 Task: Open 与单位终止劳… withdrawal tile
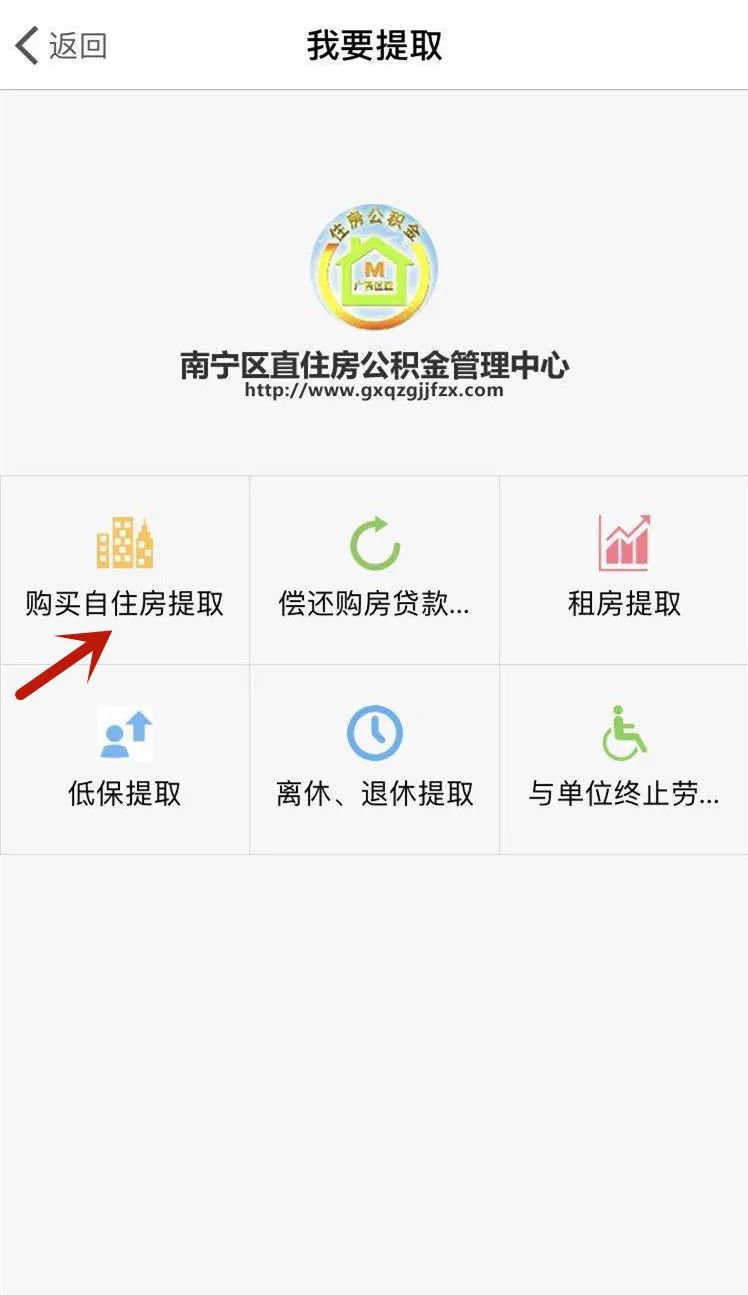coord(624,759)
